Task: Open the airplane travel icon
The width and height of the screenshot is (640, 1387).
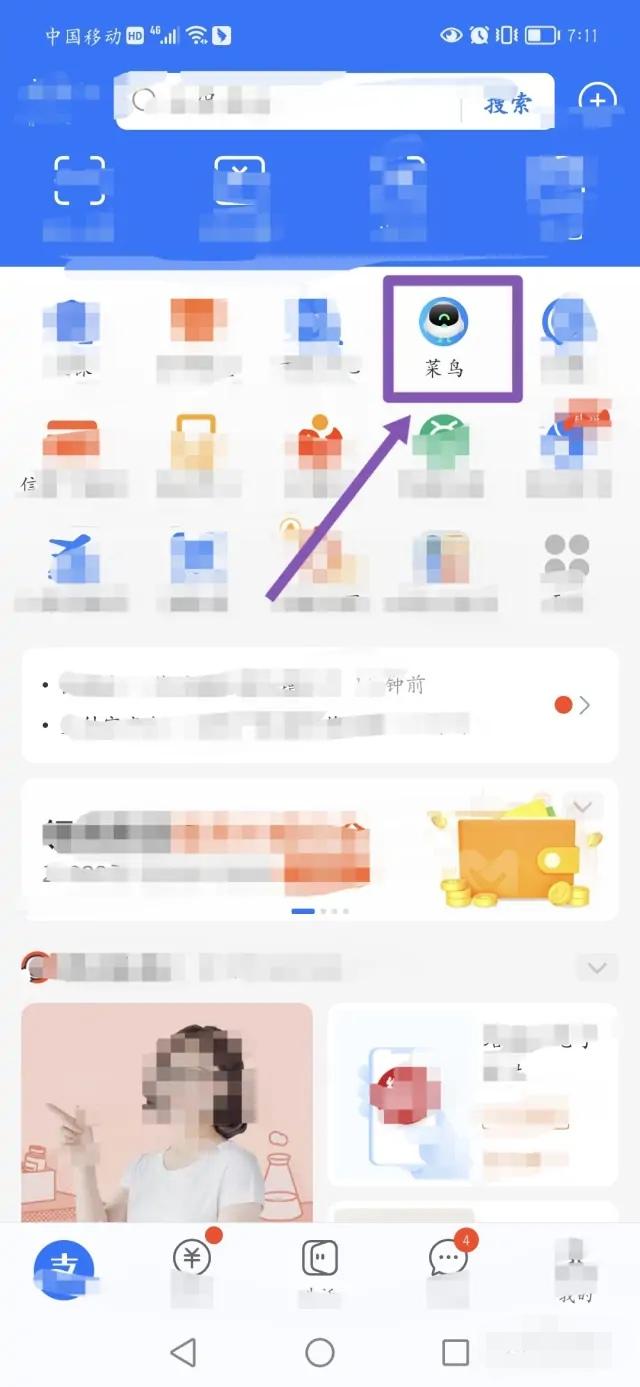Action: point(70,560)
